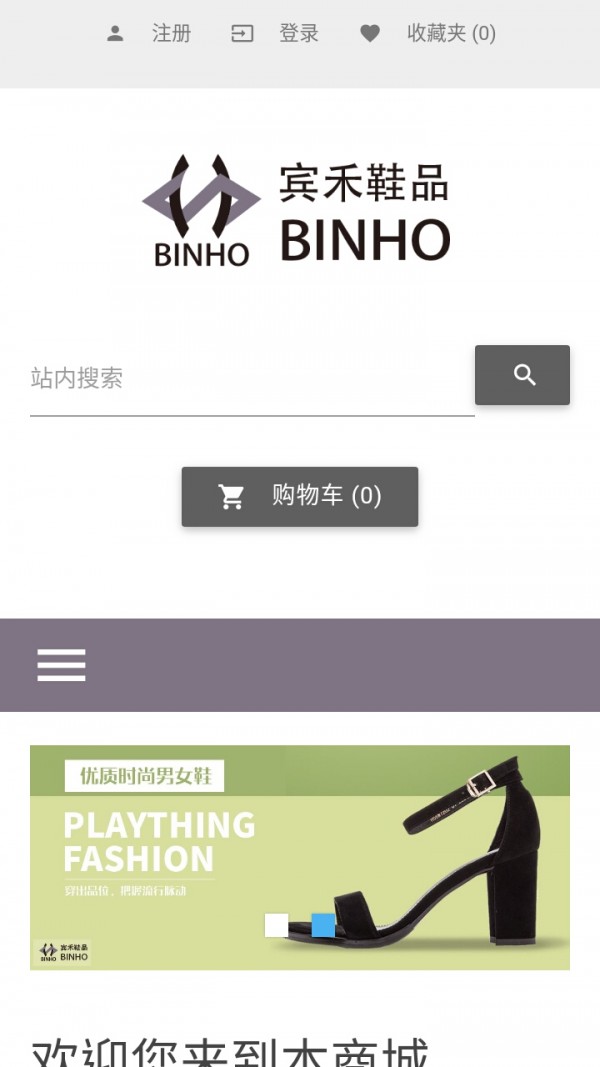Image resolution: width=600 pixels, height=1067 pixels.
Task: Open the hamburger navigation menu
Action: tap(61, 665)
